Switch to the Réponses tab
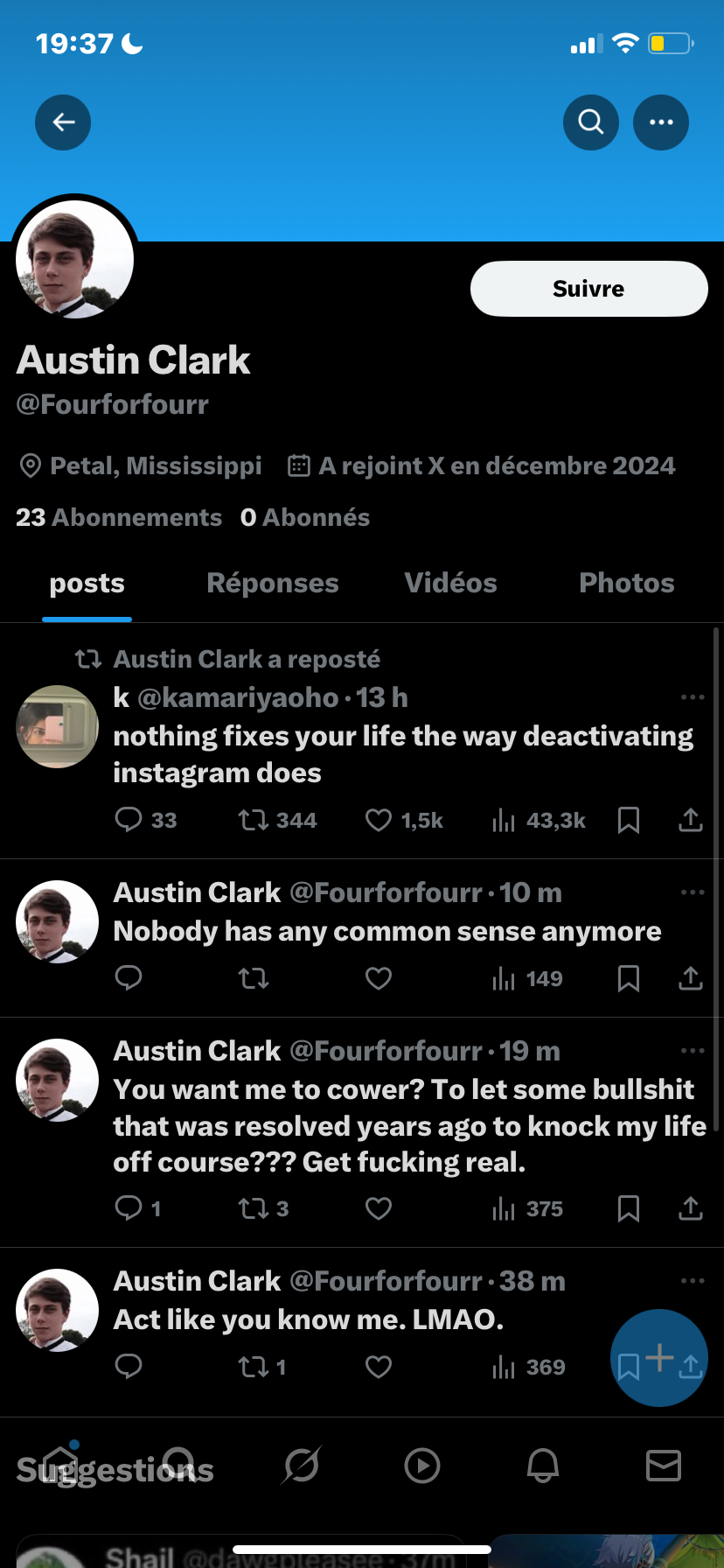 pos(273,584)
